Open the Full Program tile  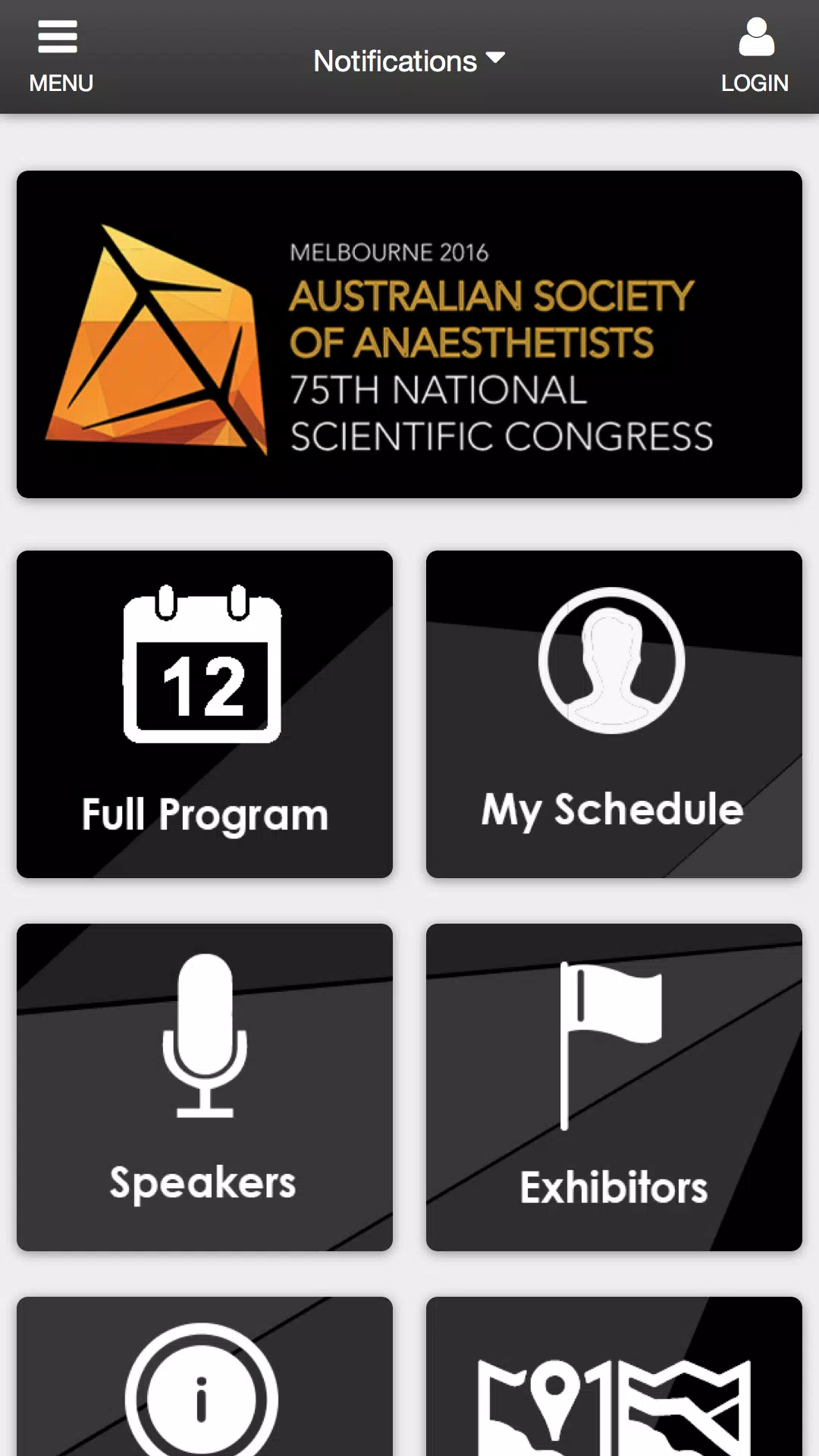tap(205, 714)
